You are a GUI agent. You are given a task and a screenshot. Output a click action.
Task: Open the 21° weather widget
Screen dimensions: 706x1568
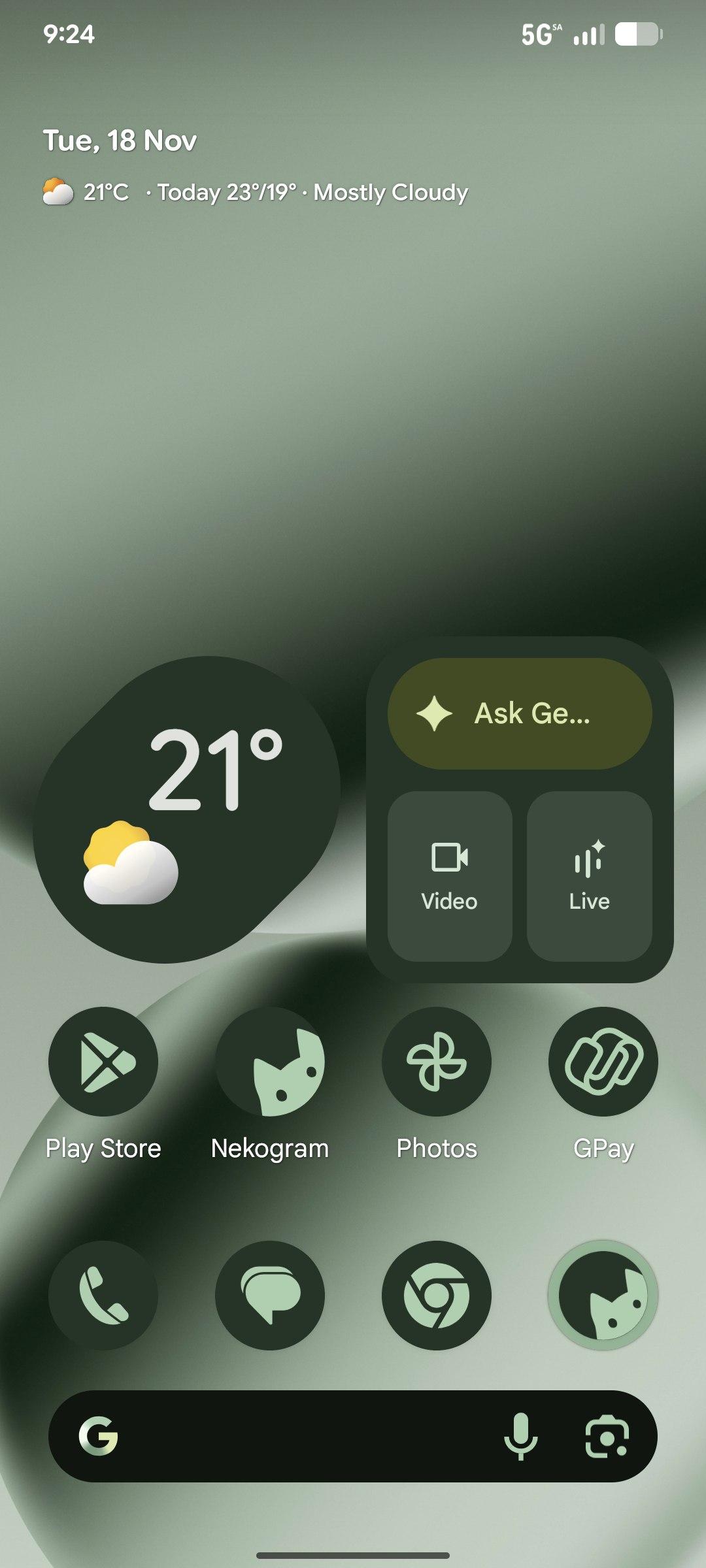pos(186,809)
